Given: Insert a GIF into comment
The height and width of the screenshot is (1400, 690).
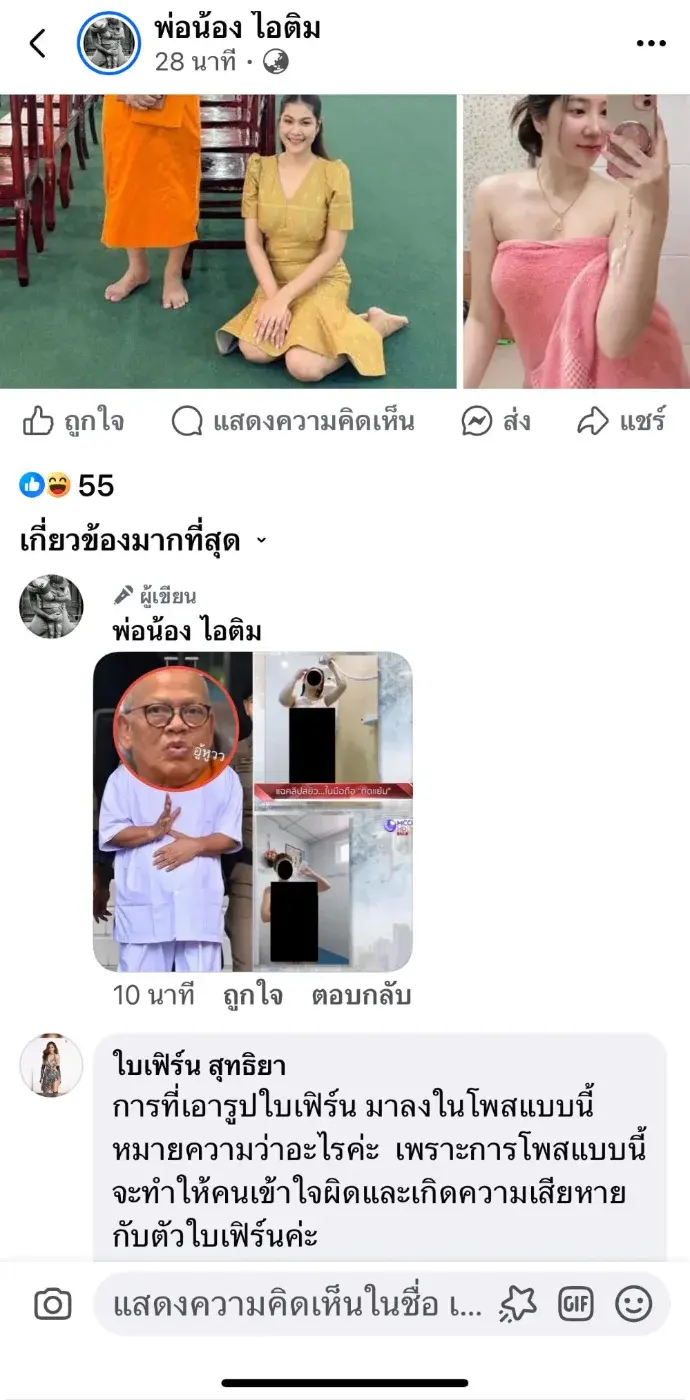Looking at the screenshot, I should (x=576, y=1304).
